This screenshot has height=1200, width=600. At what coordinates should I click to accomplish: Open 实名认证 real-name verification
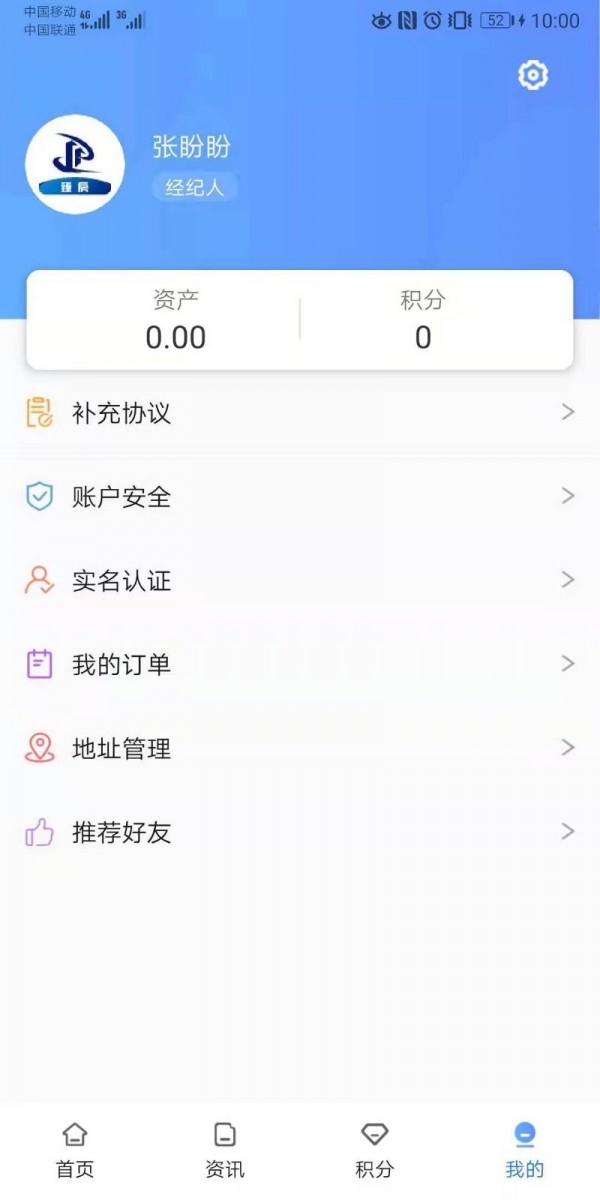pos(300,581)
